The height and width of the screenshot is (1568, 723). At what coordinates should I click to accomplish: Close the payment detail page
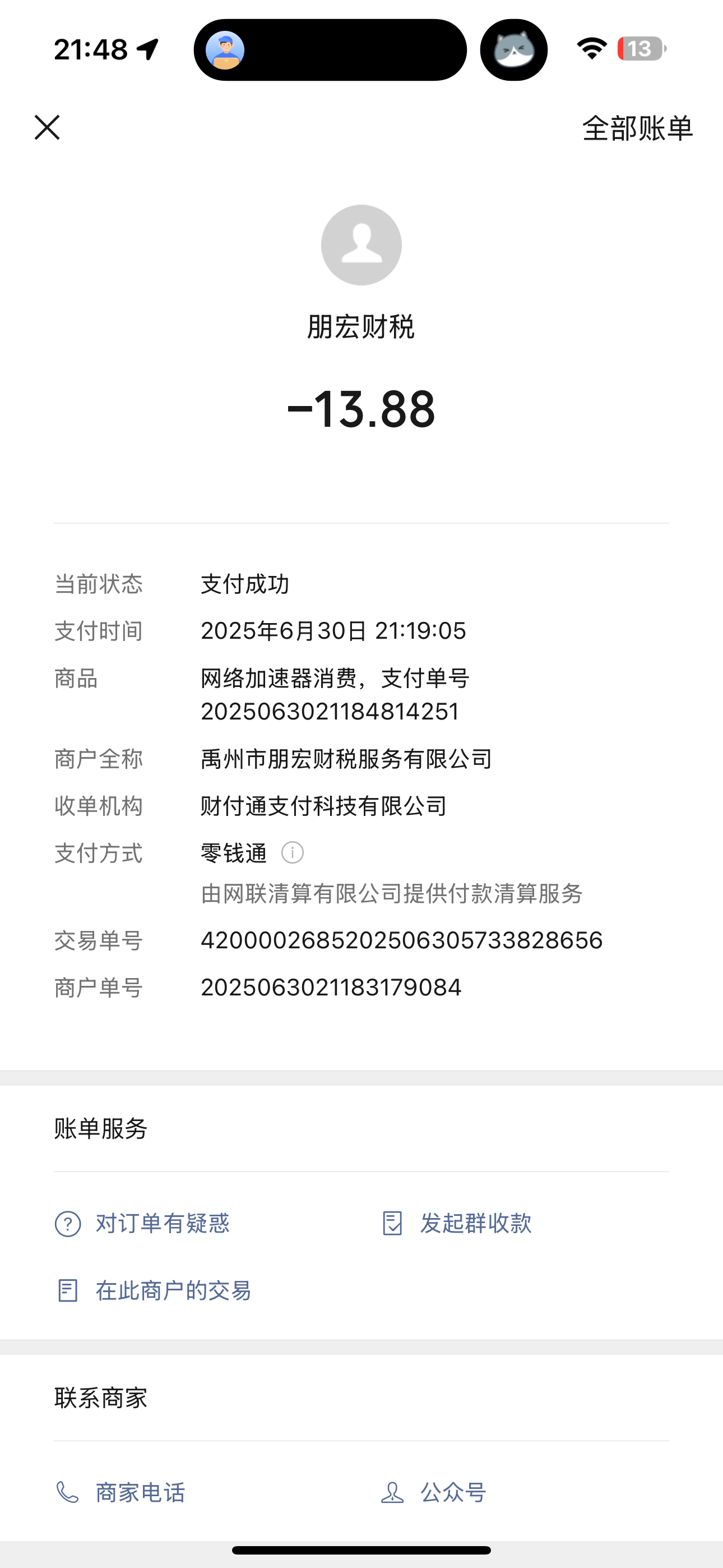pyautogui.click(x=47, y=128)
